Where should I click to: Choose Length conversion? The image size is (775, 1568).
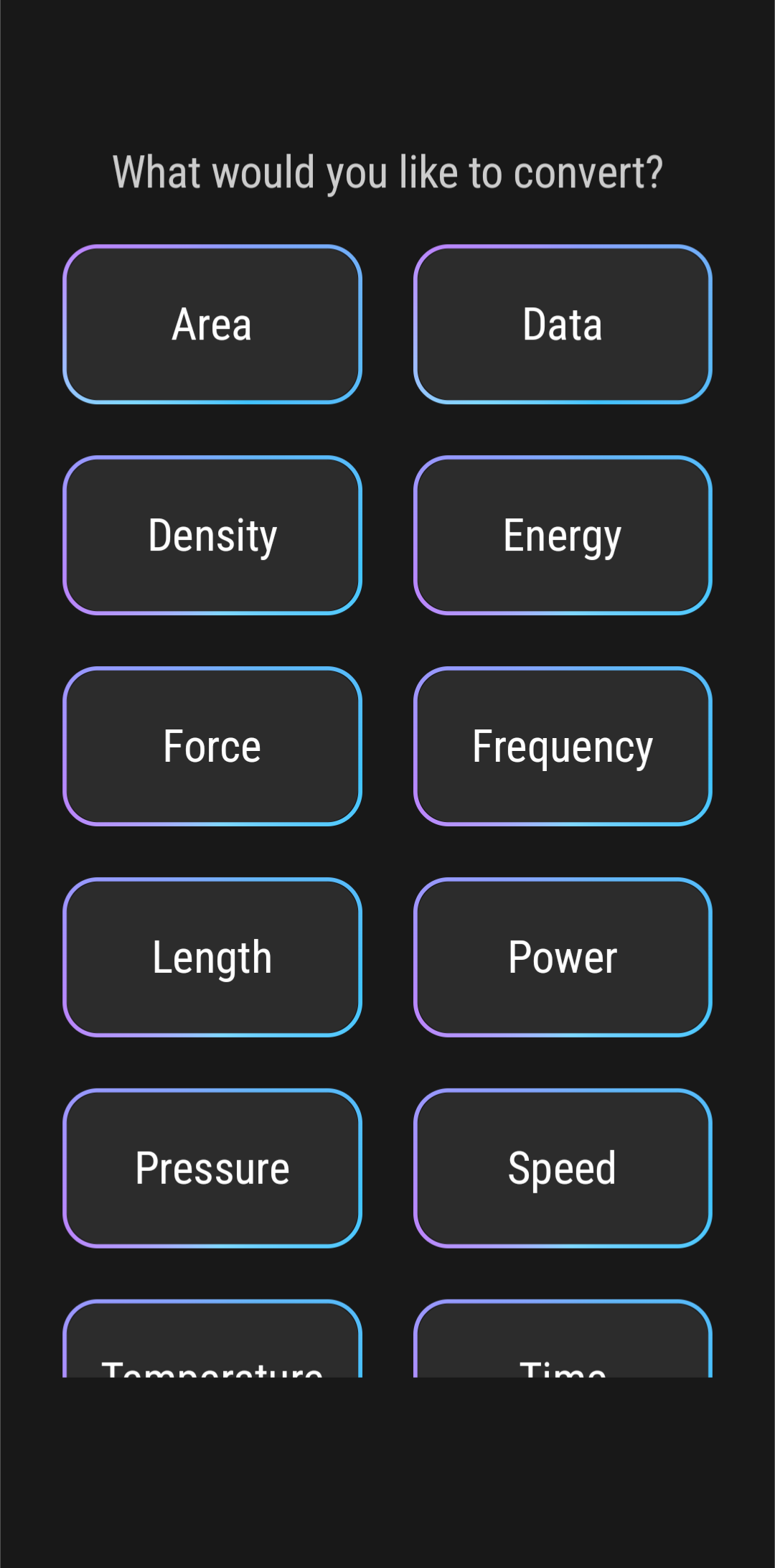pos(212,958)
